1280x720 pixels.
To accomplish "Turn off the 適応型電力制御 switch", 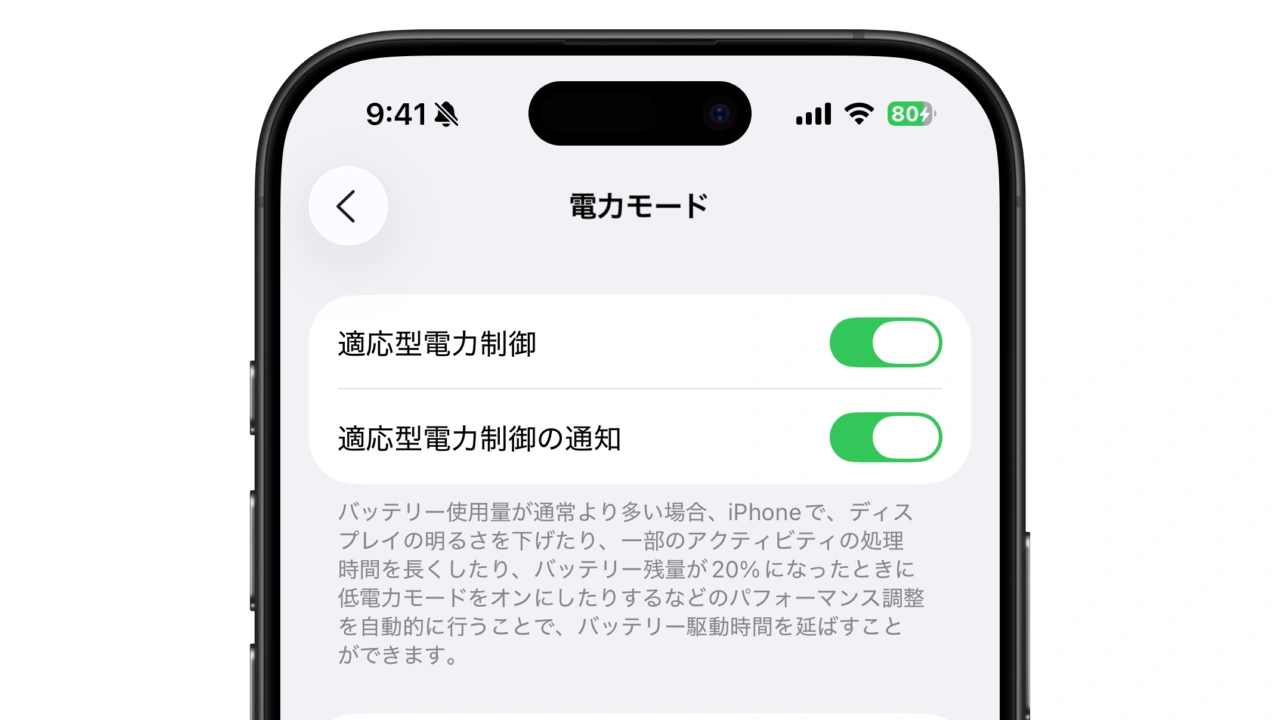I will click(x=885, y=343).
